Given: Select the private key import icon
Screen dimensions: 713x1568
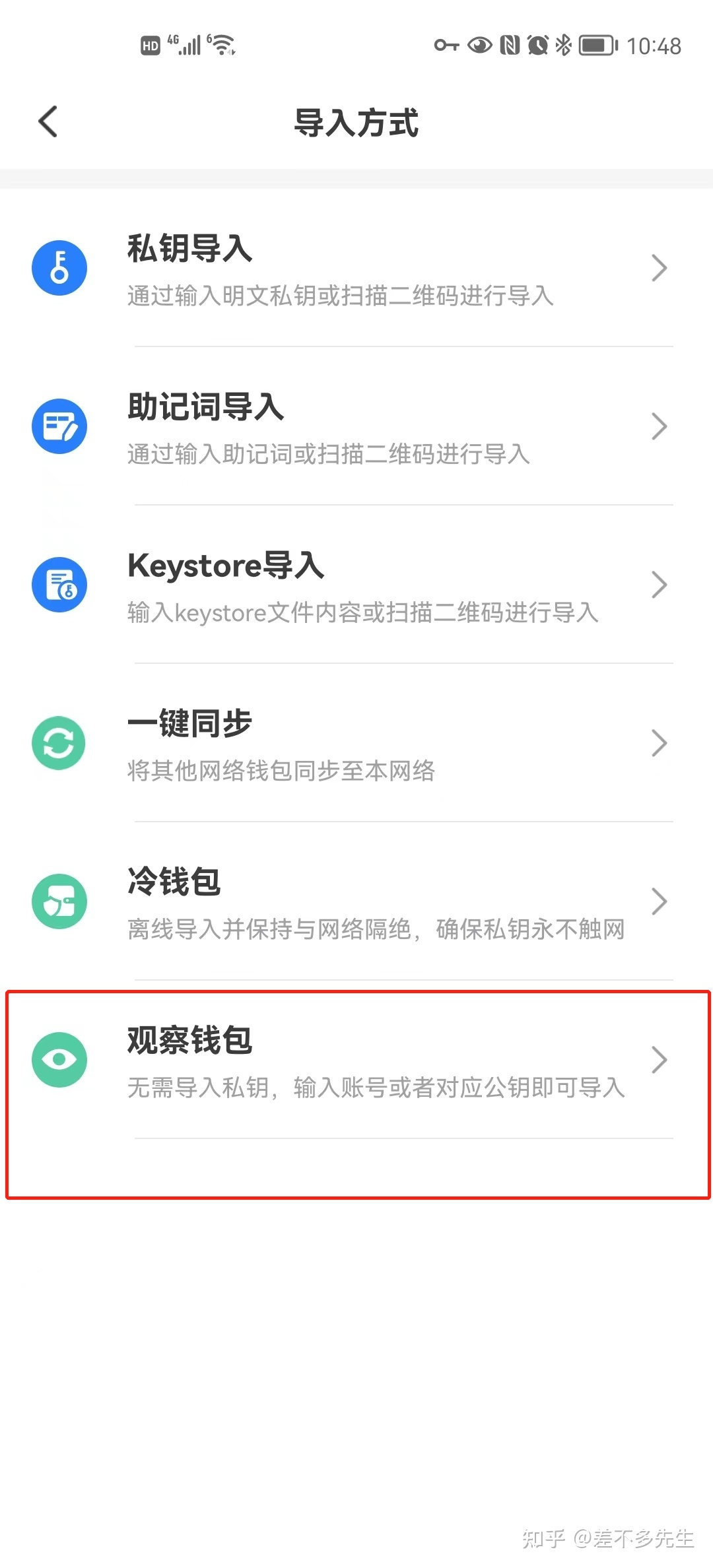Looking at the screenshot, I should coord(59,267).
